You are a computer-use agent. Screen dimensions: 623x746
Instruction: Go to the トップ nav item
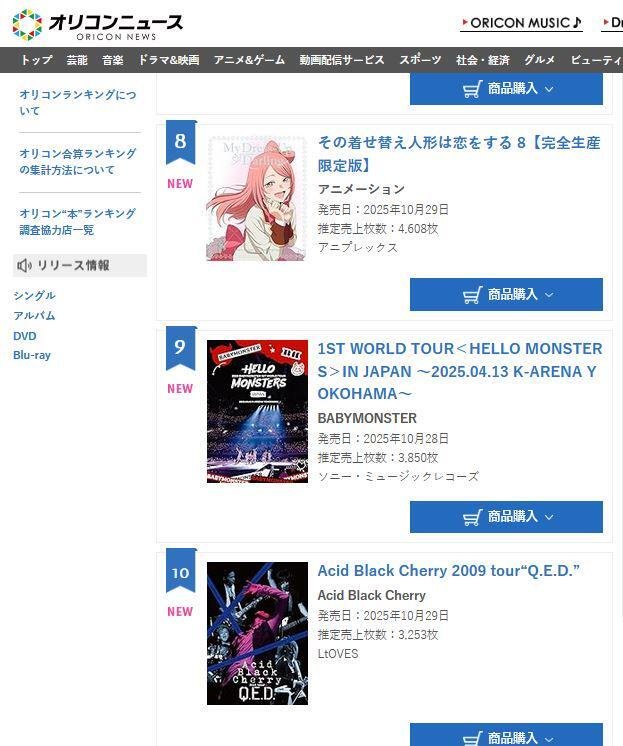coord(37,60)
